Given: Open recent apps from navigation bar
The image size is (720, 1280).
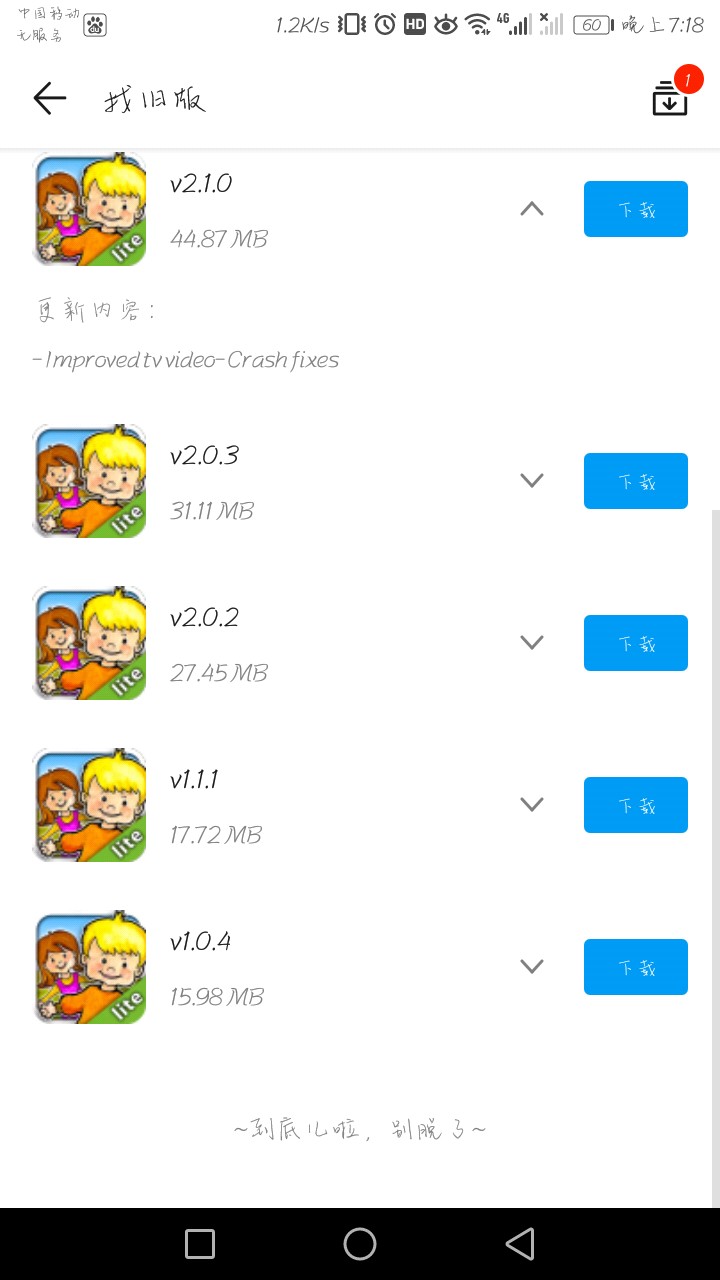Looking at the screenshot, I should point(200,1244).
